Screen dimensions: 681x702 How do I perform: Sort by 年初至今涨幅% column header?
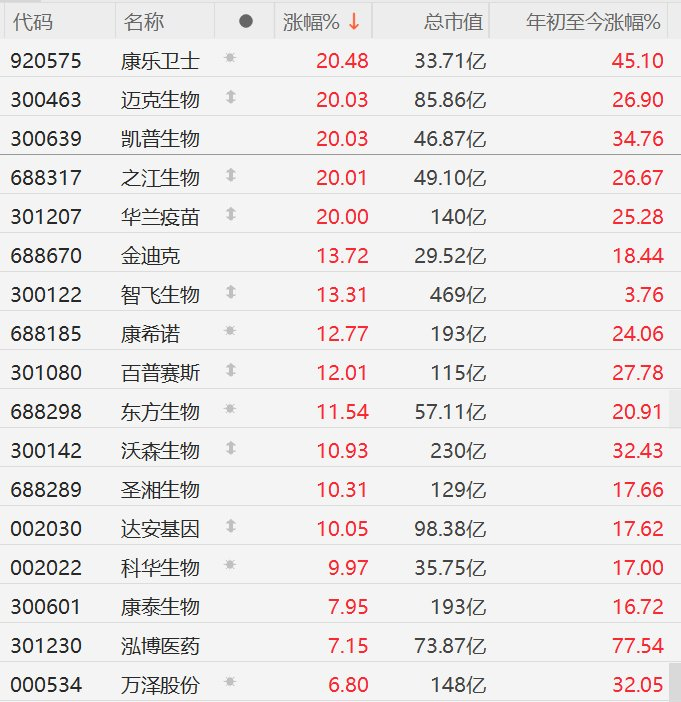click(593, 21)
